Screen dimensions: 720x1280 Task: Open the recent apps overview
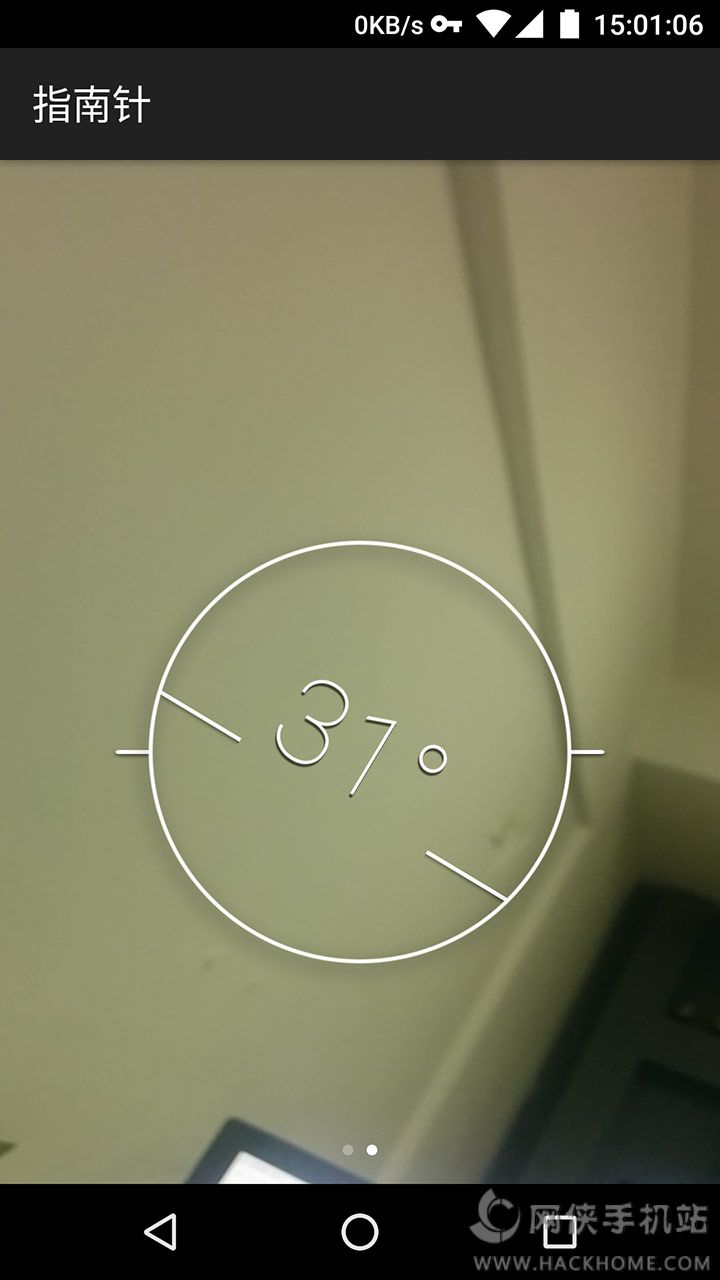[x=560, y=1232]
